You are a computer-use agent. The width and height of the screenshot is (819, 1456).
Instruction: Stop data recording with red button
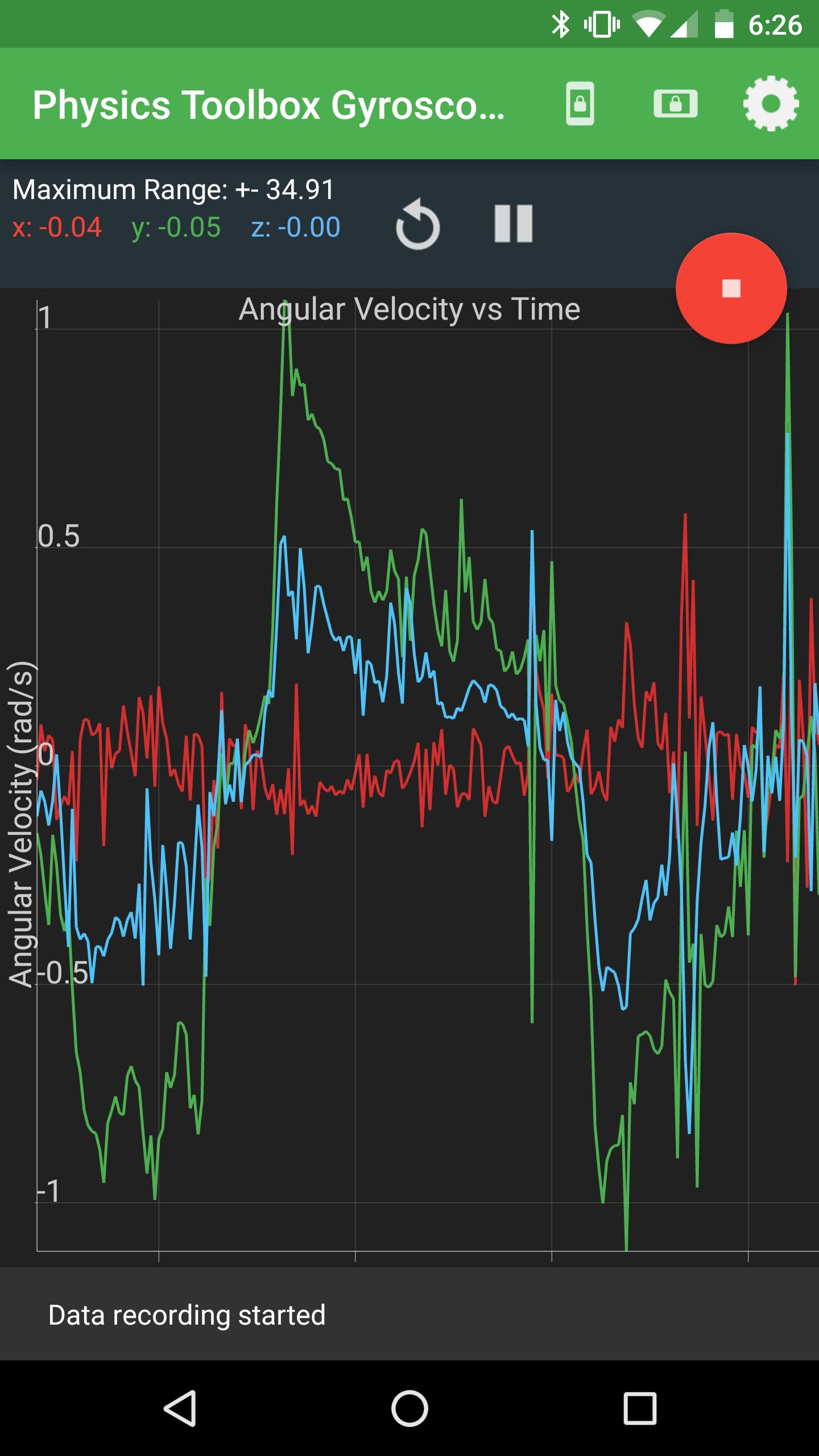click(x=731, y=288)
